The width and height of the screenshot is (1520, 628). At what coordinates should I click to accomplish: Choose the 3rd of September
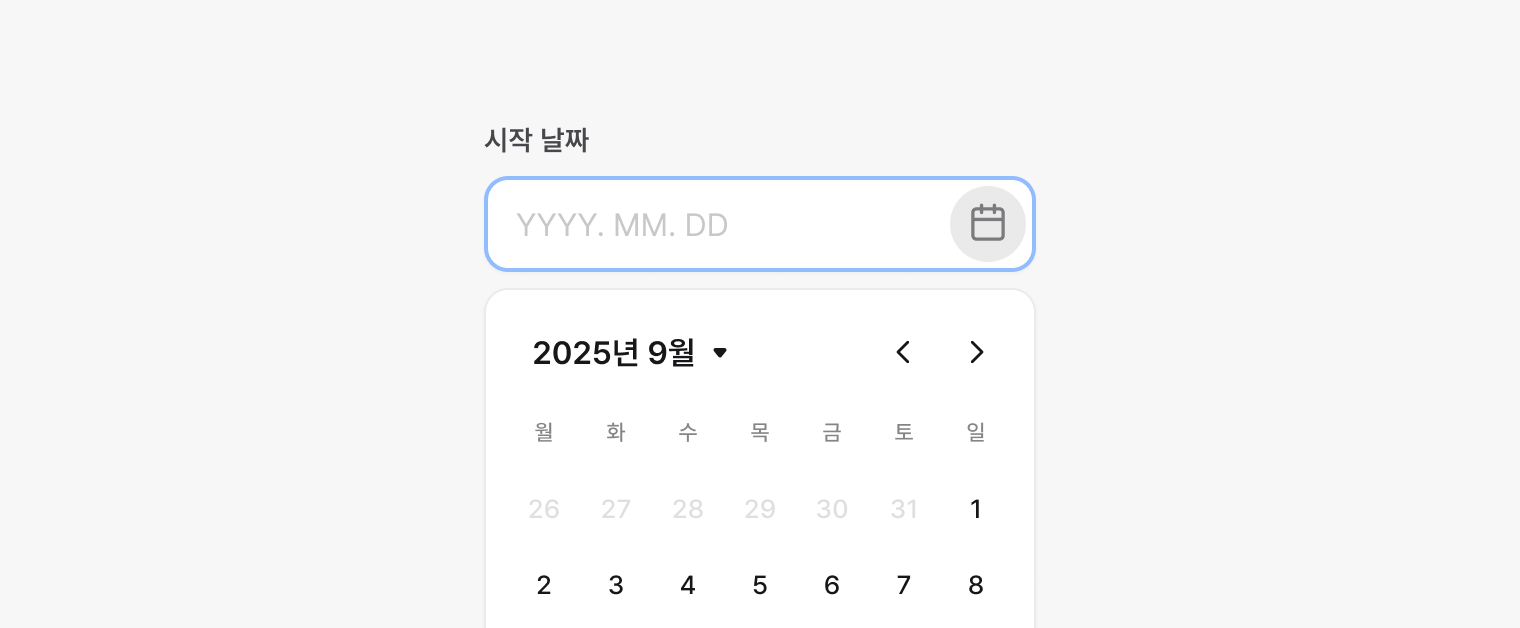tap(616, 586)
